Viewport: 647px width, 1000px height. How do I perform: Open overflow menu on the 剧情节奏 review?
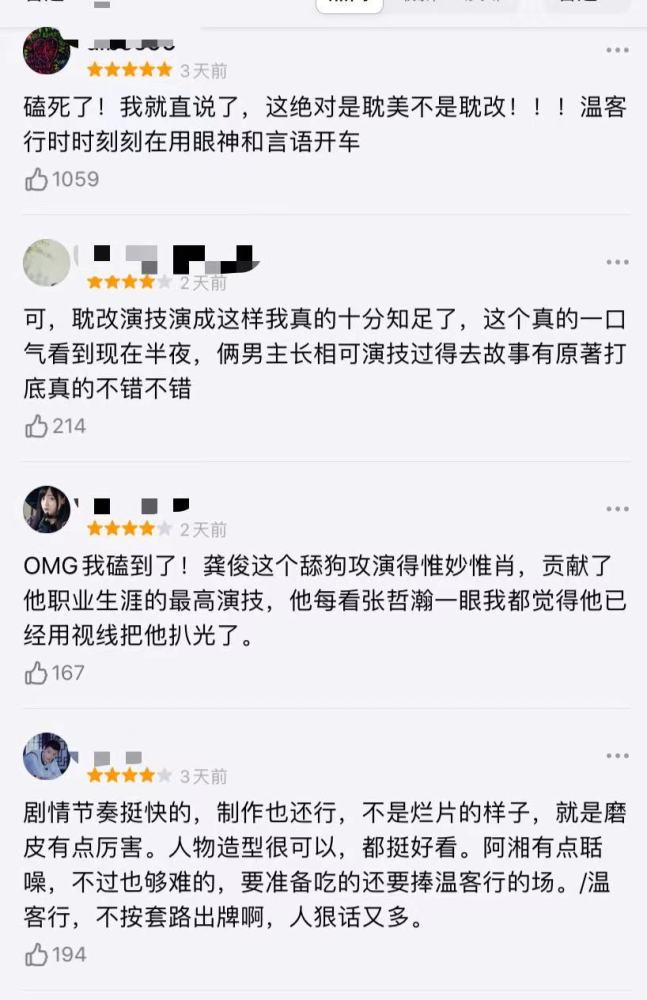[x=617, y=756]
